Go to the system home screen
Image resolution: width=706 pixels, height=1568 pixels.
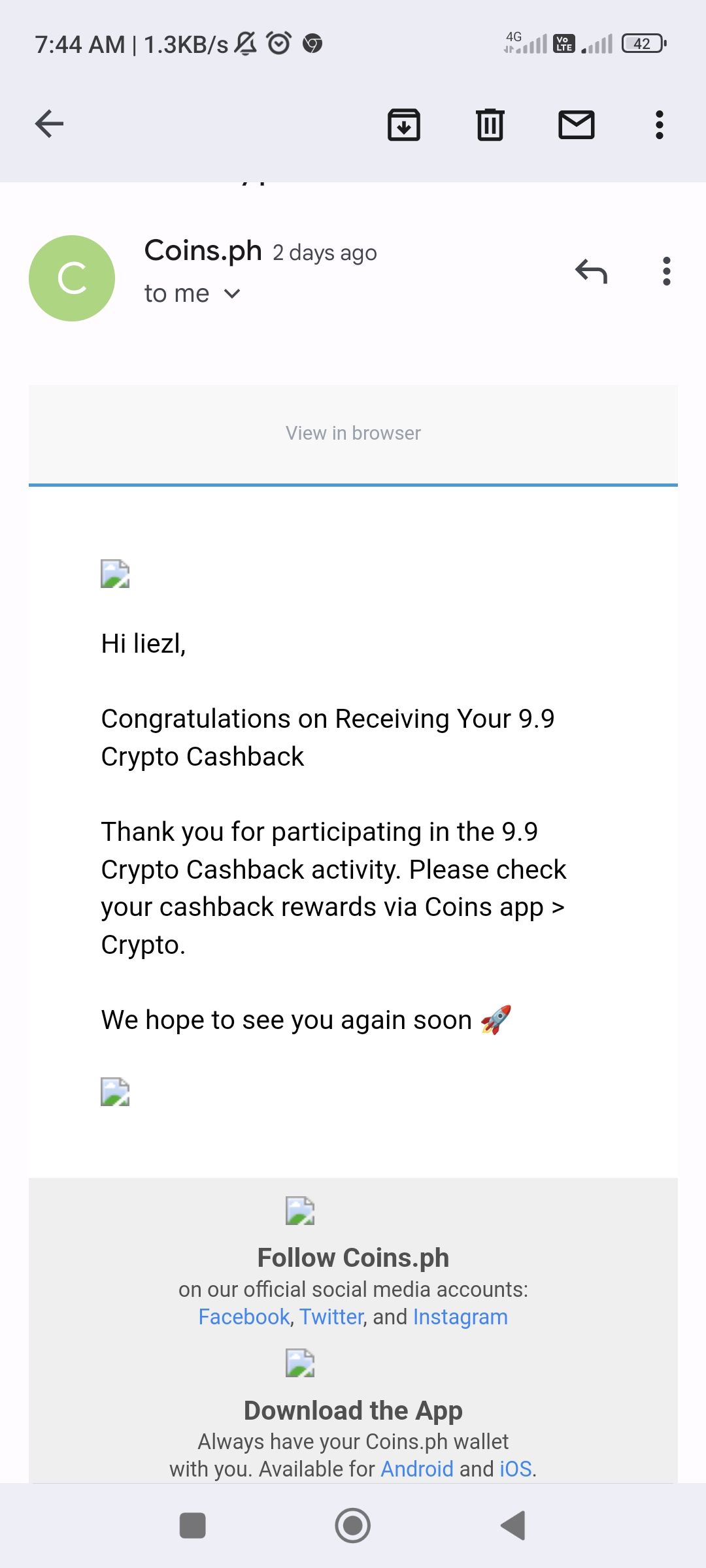[353, 1526]
